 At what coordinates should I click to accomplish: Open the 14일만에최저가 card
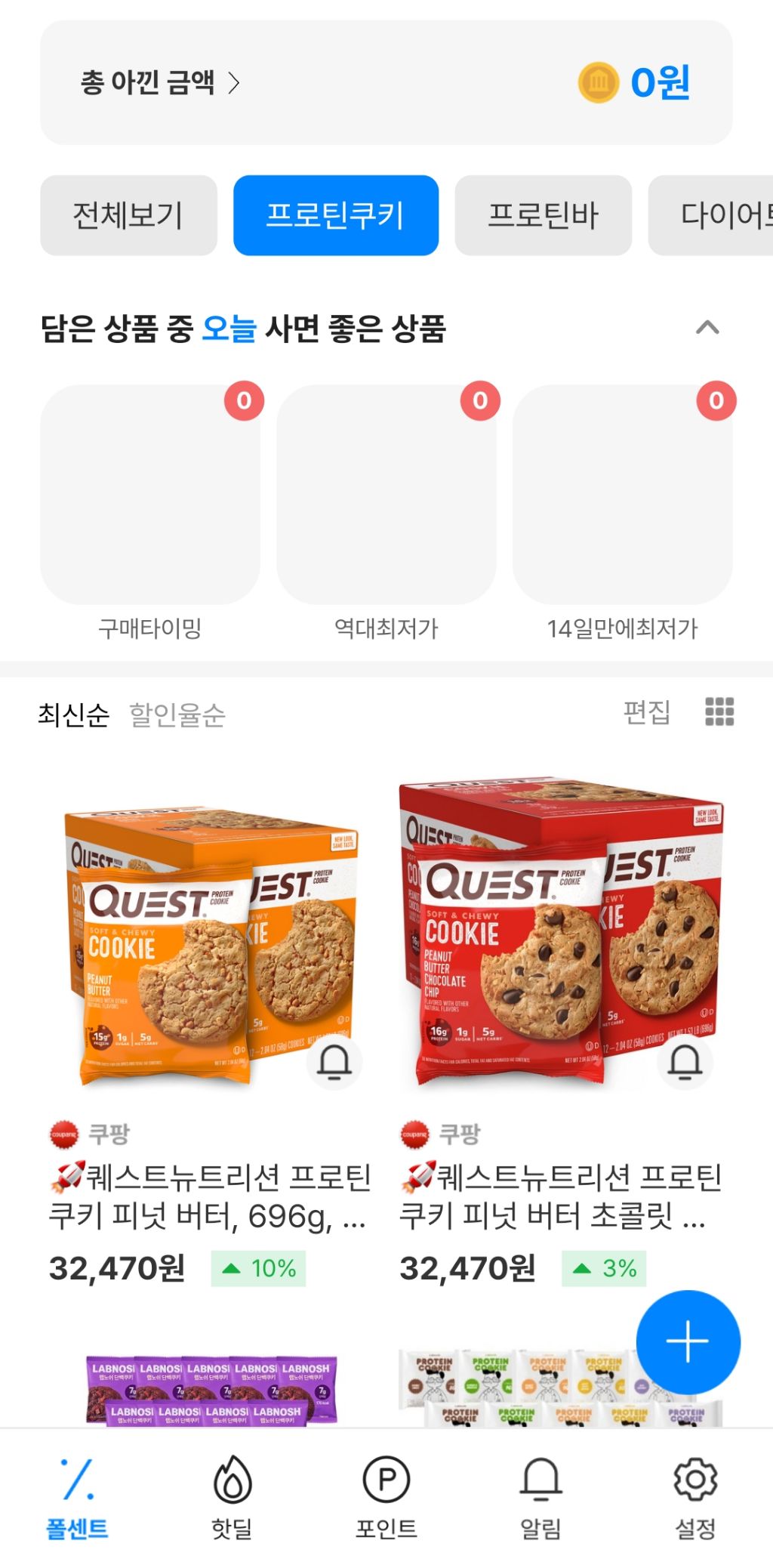622,495
